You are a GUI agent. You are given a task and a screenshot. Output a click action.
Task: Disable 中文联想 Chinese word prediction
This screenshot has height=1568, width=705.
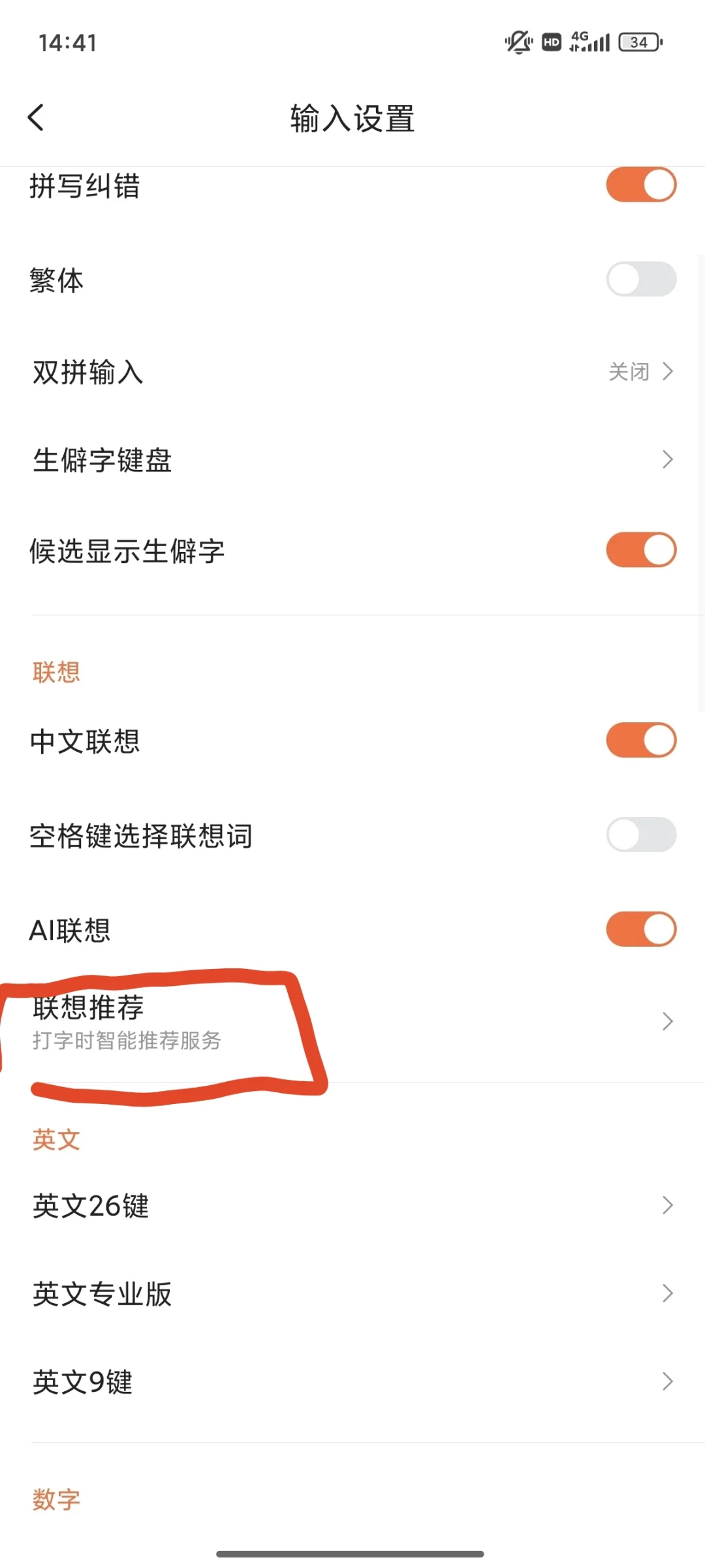point(641,740)
